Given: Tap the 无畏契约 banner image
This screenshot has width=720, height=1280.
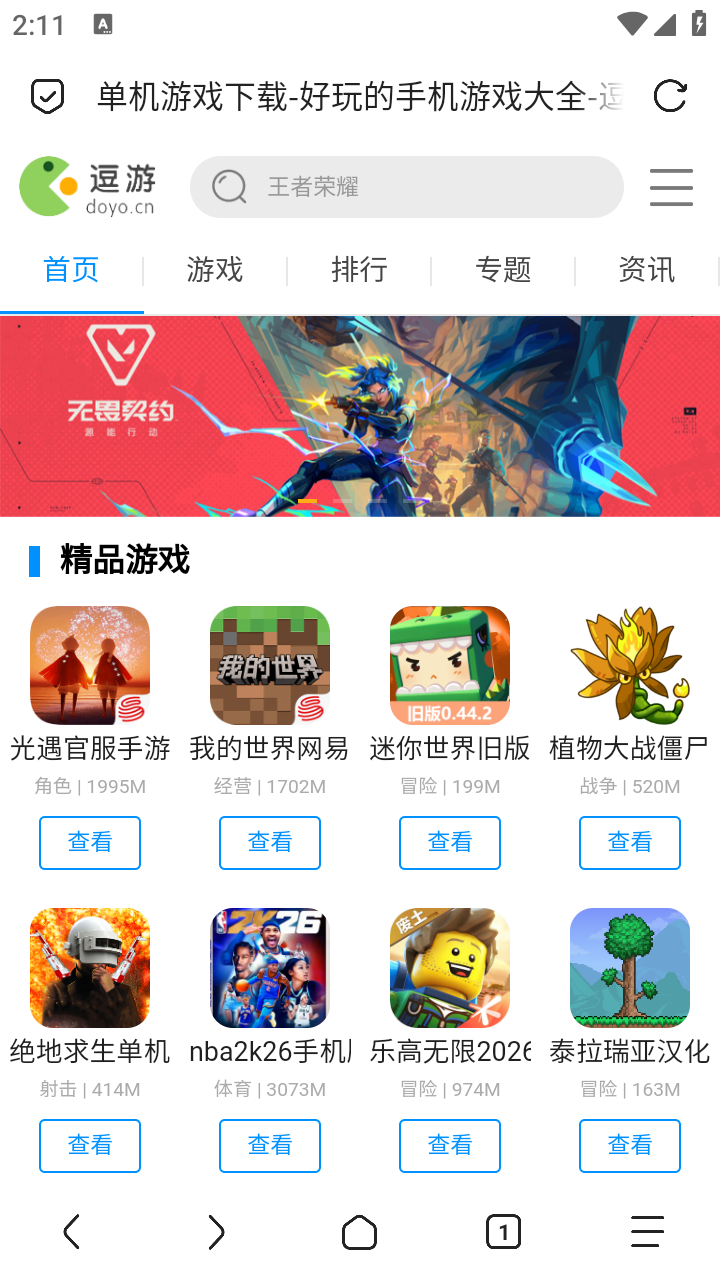Looking at the screenshot, I should [x=360, y=414].
